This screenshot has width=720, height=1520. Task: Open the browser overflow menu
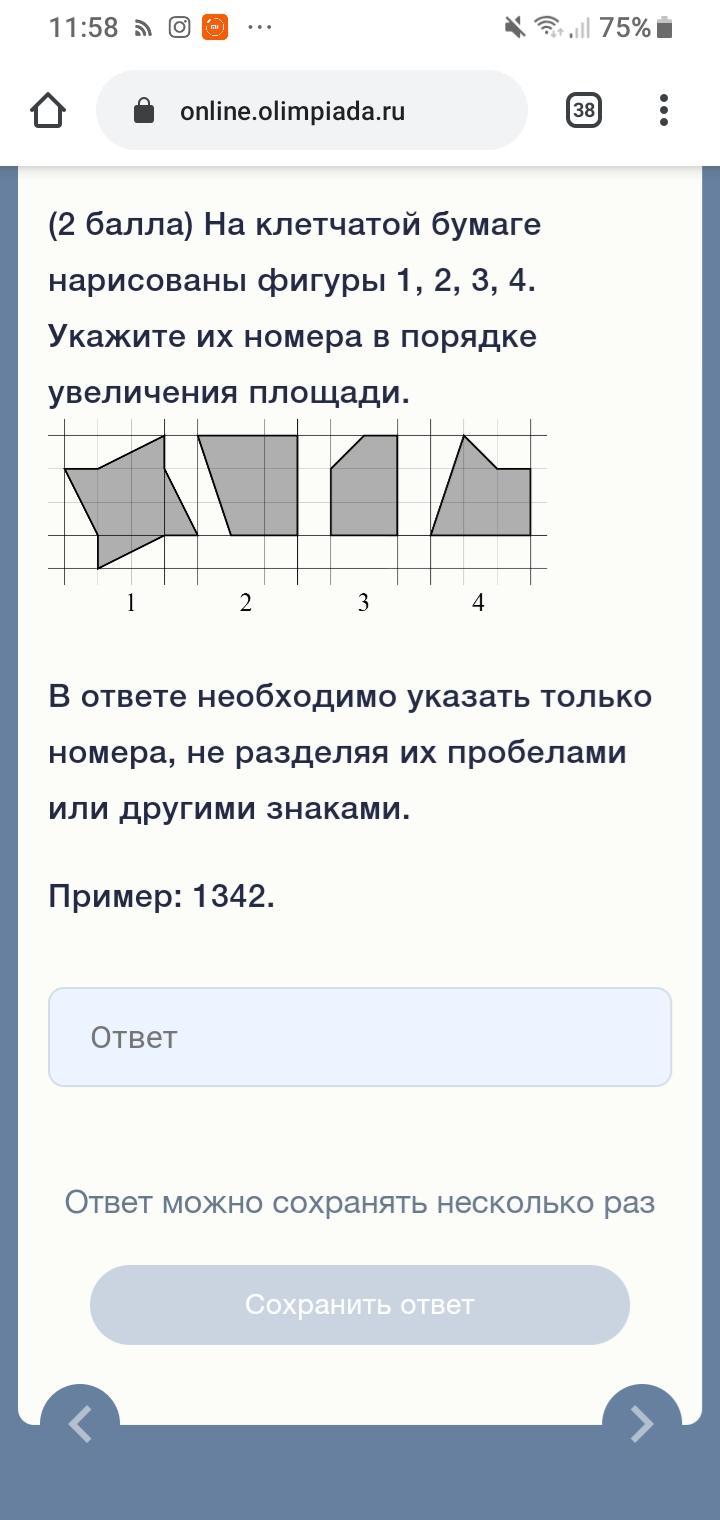664,110
